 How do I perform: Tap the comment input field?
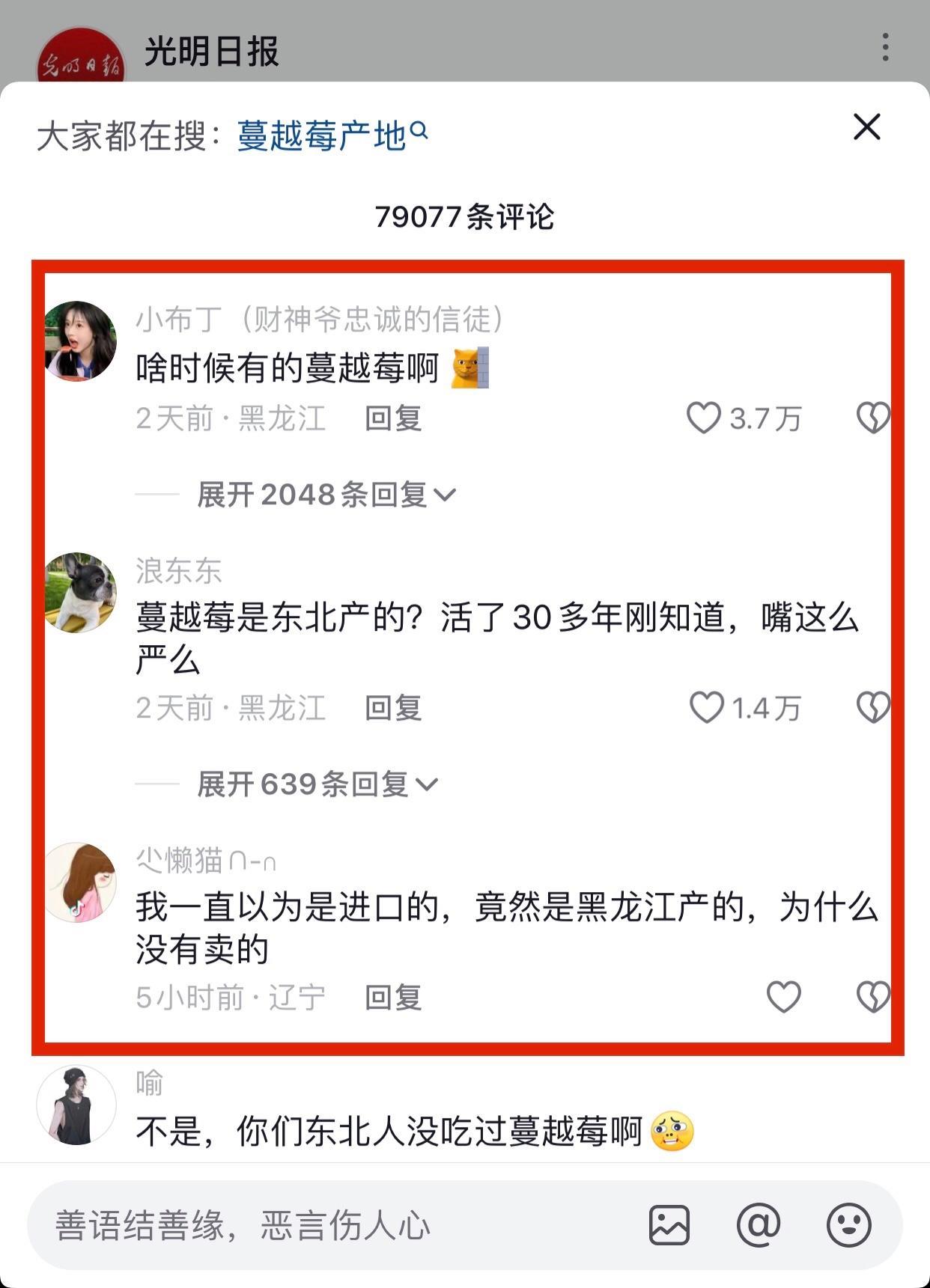pos(329,1226)
